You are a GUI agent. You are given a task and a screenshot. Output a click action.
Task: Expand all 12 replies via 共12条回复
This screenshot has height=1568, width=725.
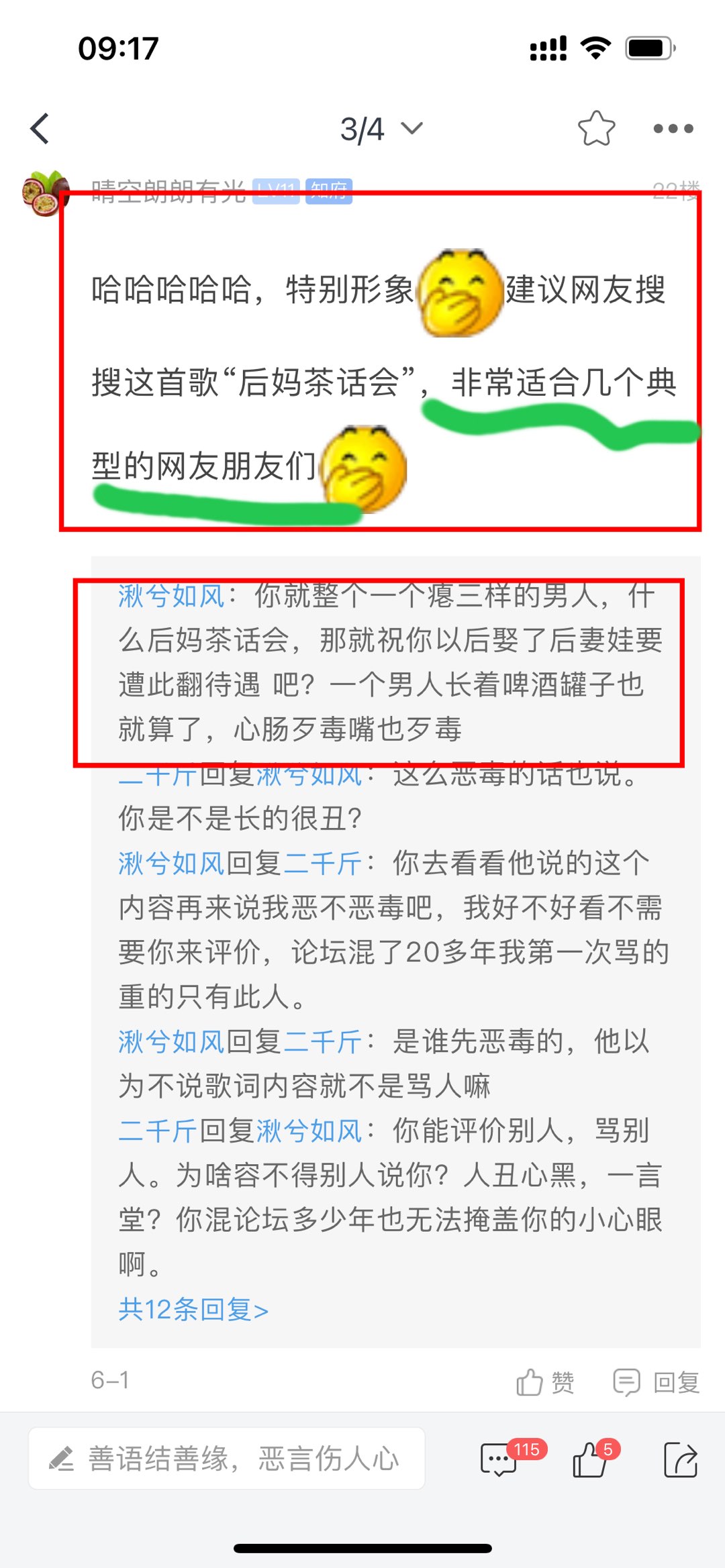193,1309
